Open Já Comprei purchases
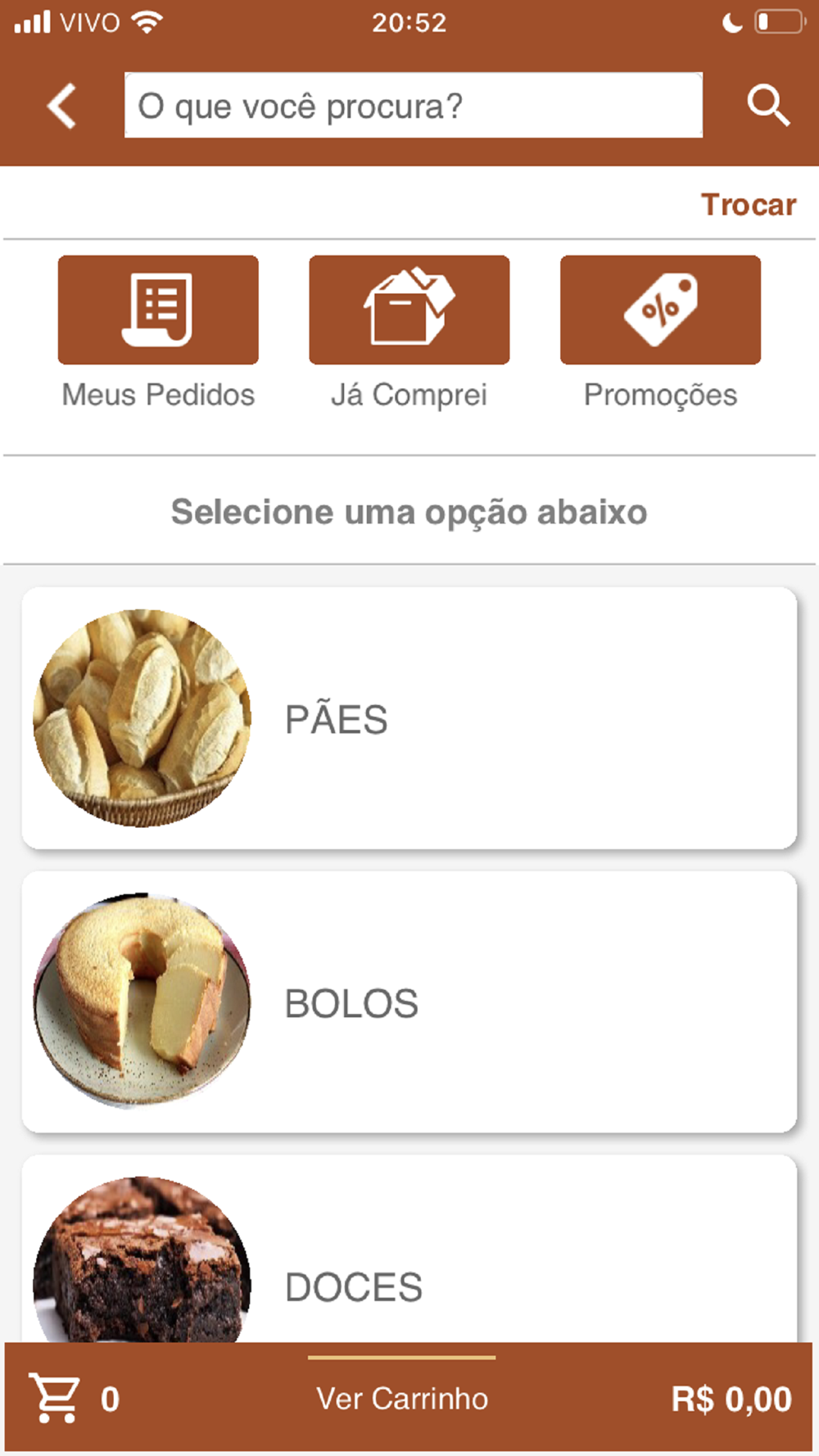The image size is (819, 1456). [409, 310]
